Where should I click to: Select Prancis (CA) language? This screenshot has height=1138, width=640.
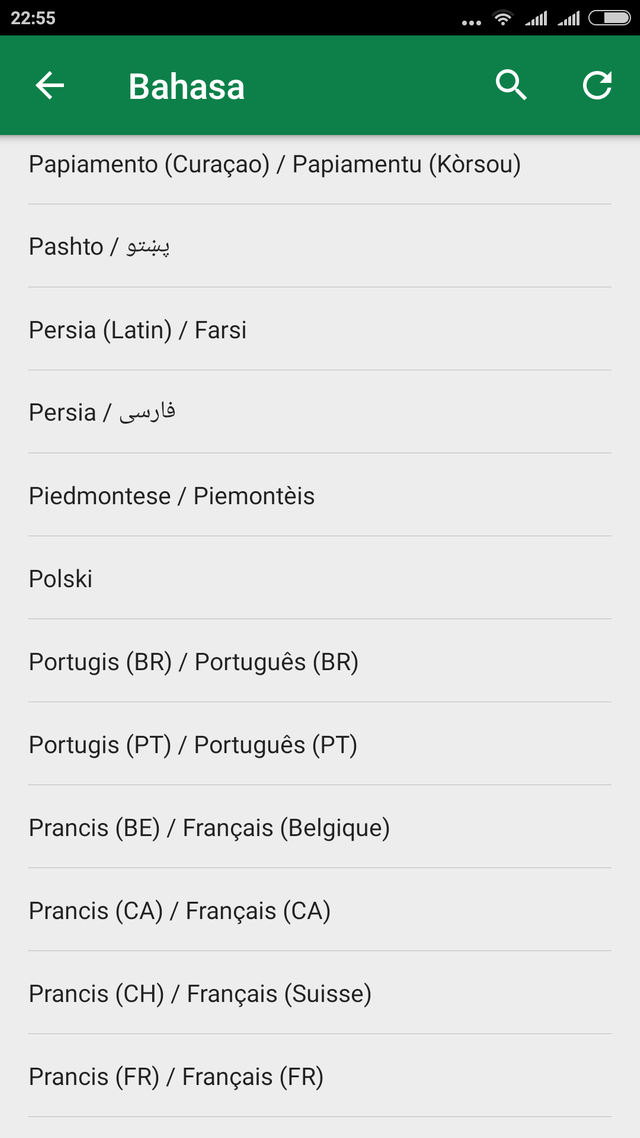(x=320, y=910)
